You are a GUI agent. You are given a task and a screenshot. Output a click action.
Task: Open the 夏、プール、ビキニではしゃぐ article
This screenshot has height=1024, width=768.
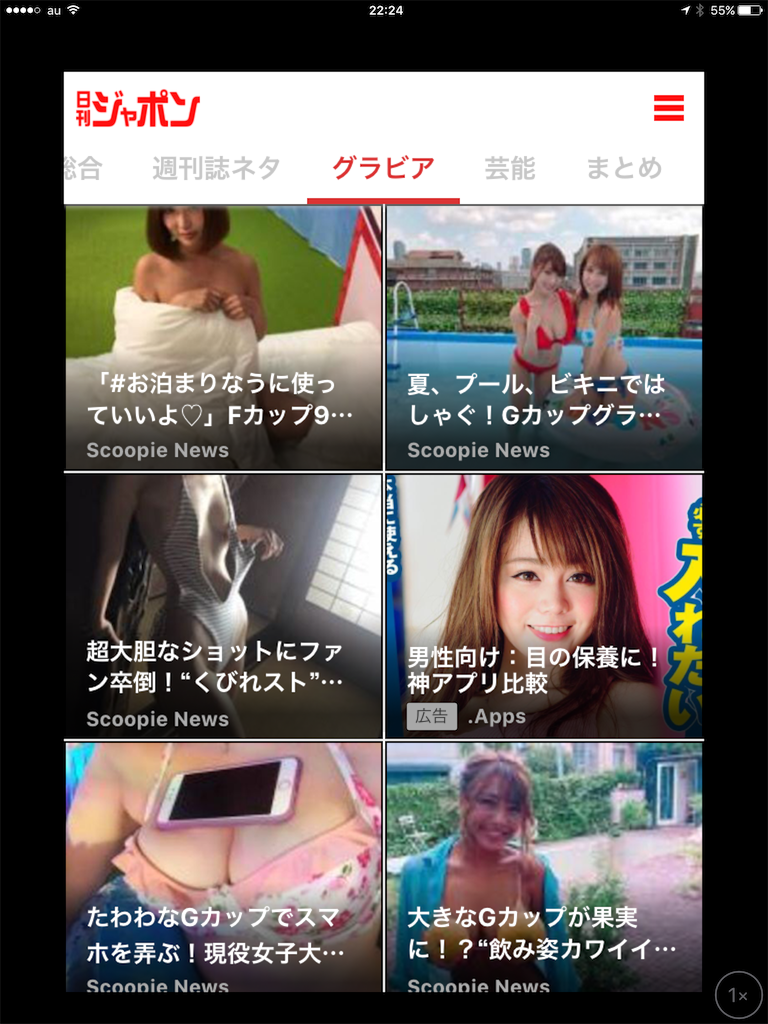[x=544, y=338]
